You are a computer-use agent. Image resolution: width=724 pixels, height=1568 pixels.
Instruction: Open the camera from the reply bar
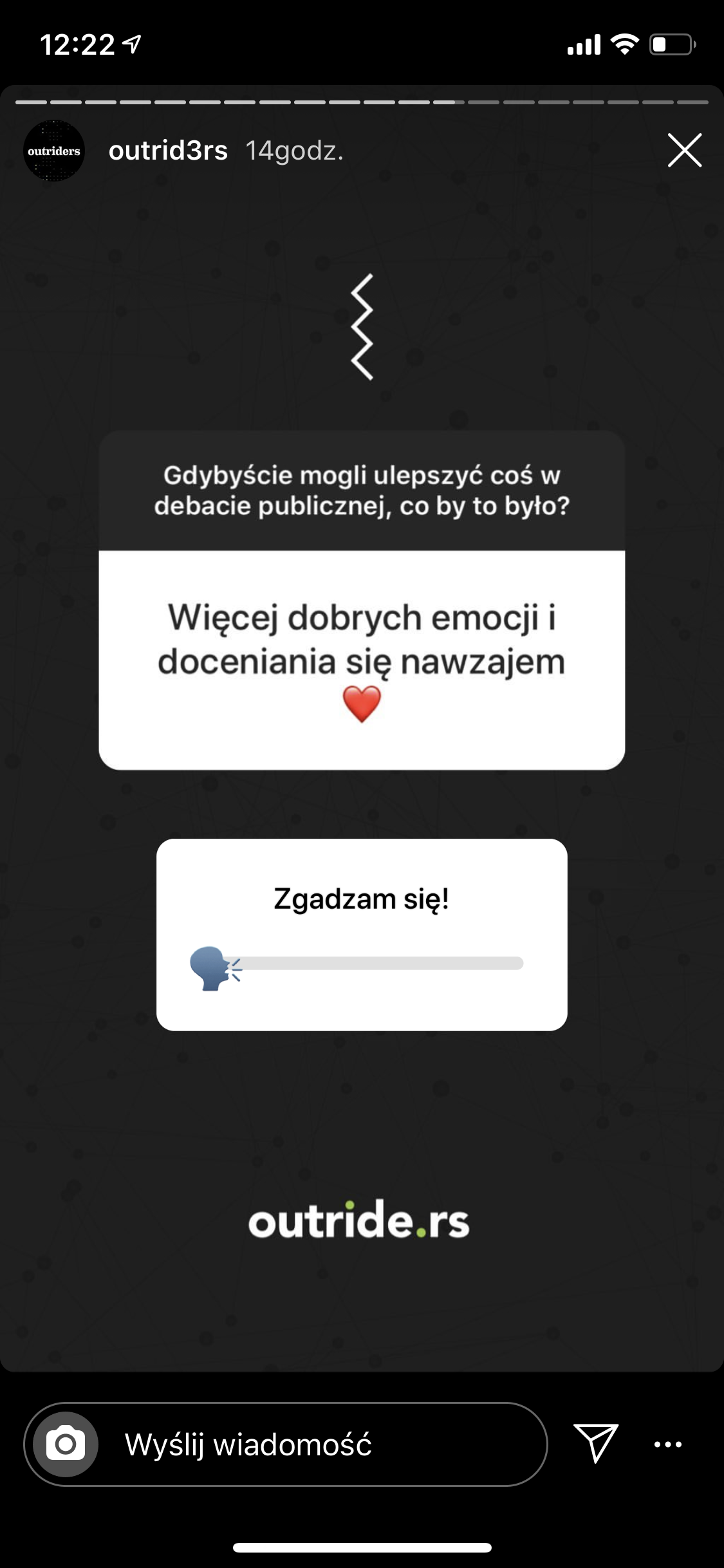tap(65, 1444)
